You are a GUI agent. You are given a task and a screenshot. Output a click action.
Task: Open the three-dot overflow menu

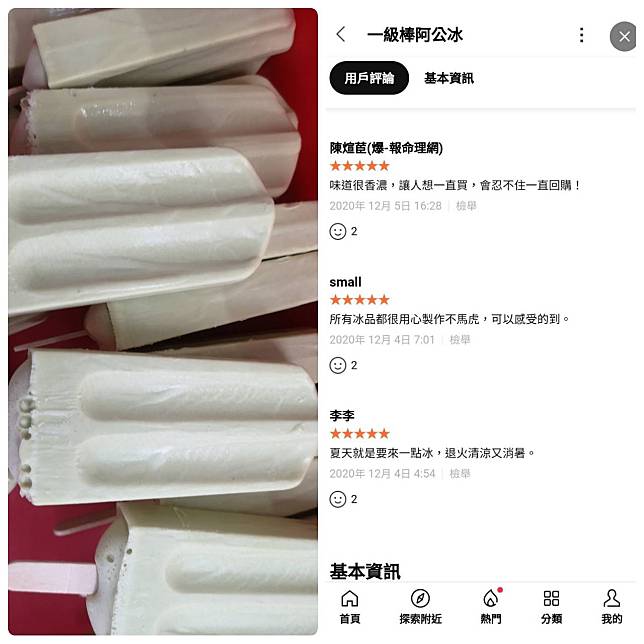coord(581,35)
